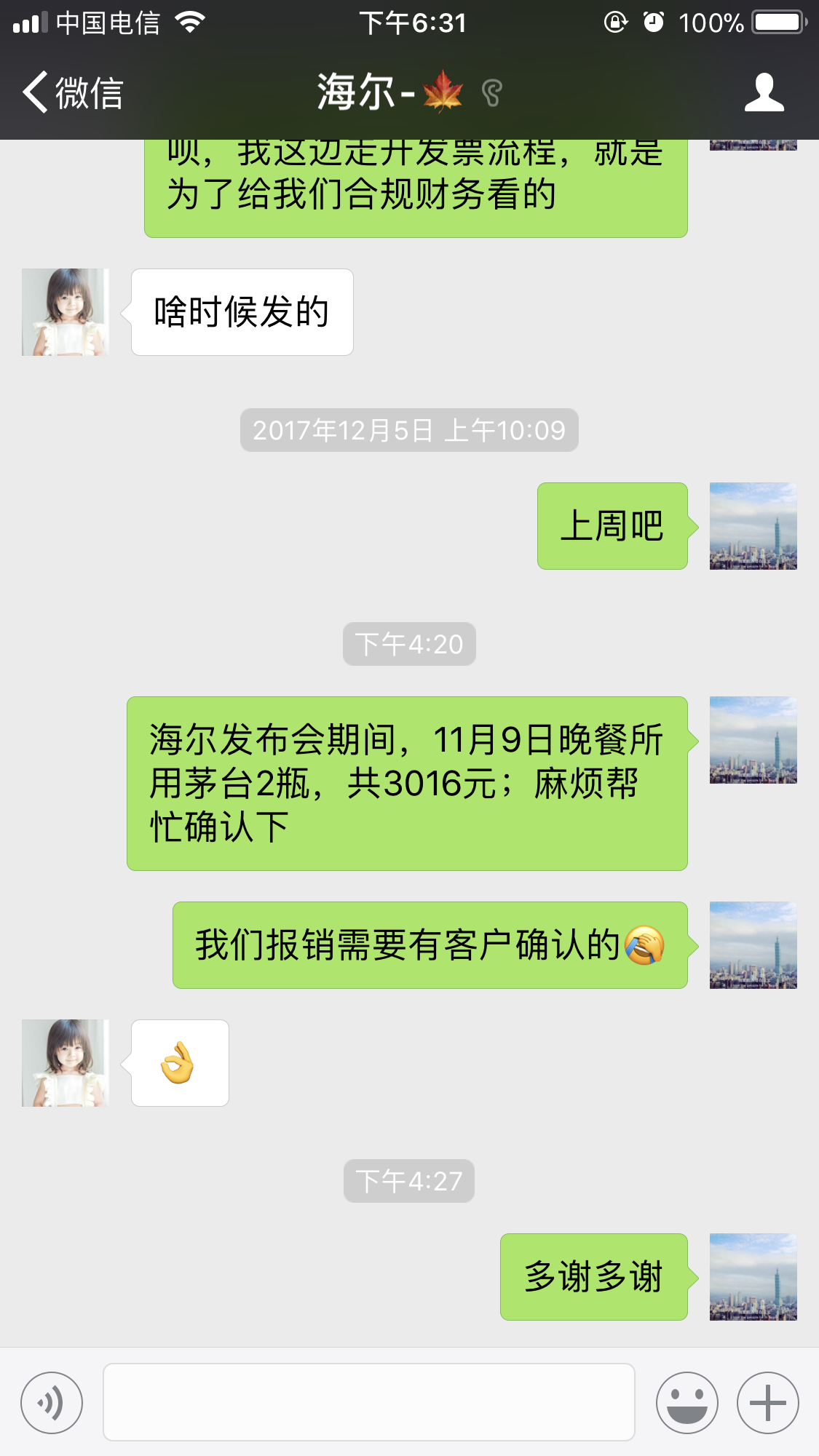Image resolution: width=819 pixels, height=1456 pixels.
Task: Open the emoji sticker panel
Action: pos(687,1402)
